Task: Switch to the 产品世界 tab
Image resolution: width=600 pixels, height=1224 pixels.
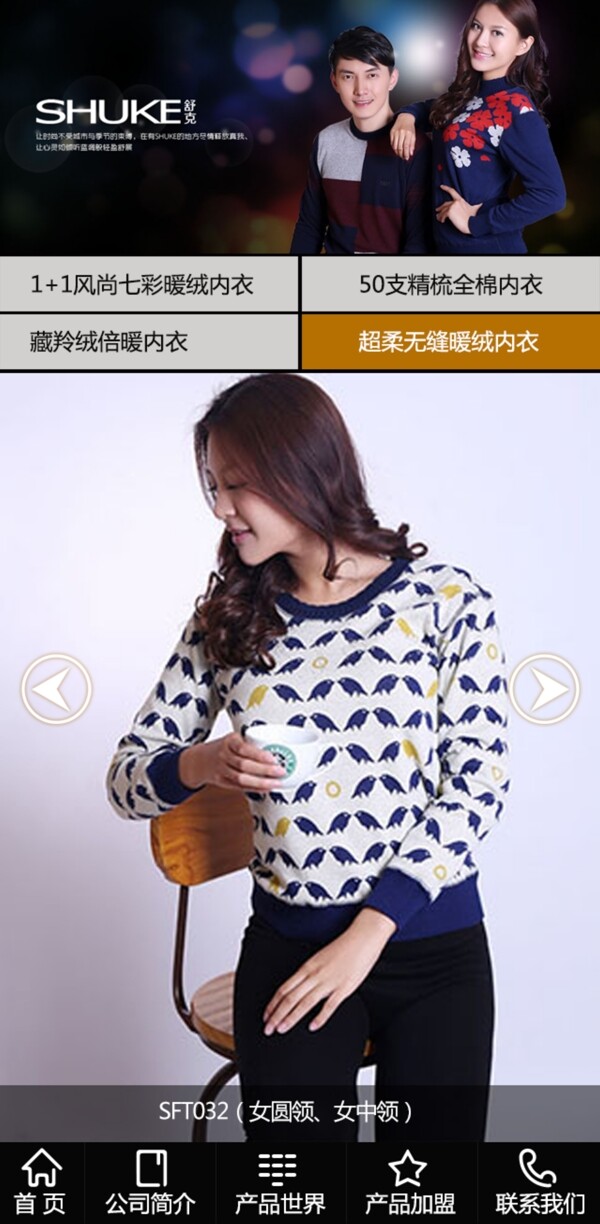Action: coord(279,1183)
